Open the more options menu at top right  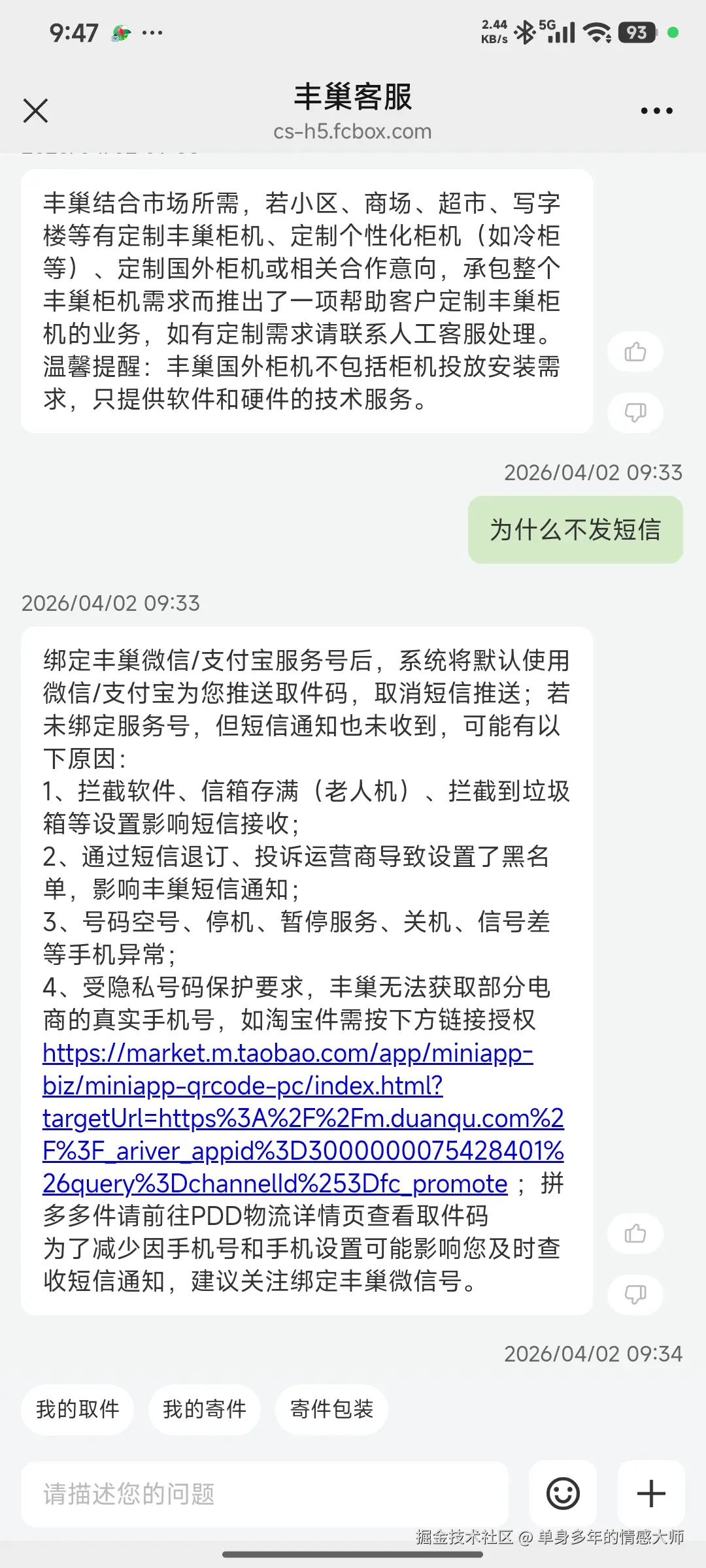point(656,110)
